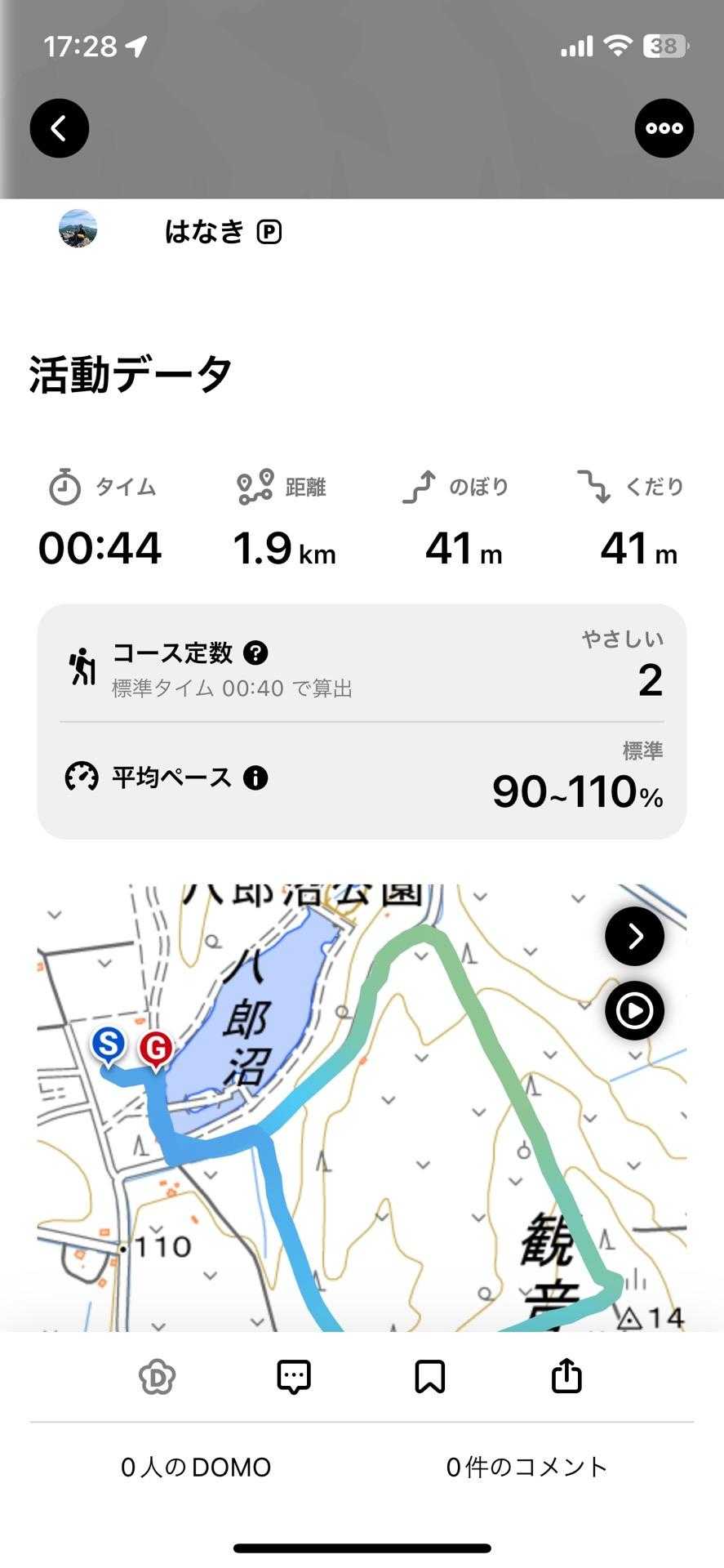Expand the route map with the arrow
Viewport: 724px width, 1568px height.
(634, 936)
